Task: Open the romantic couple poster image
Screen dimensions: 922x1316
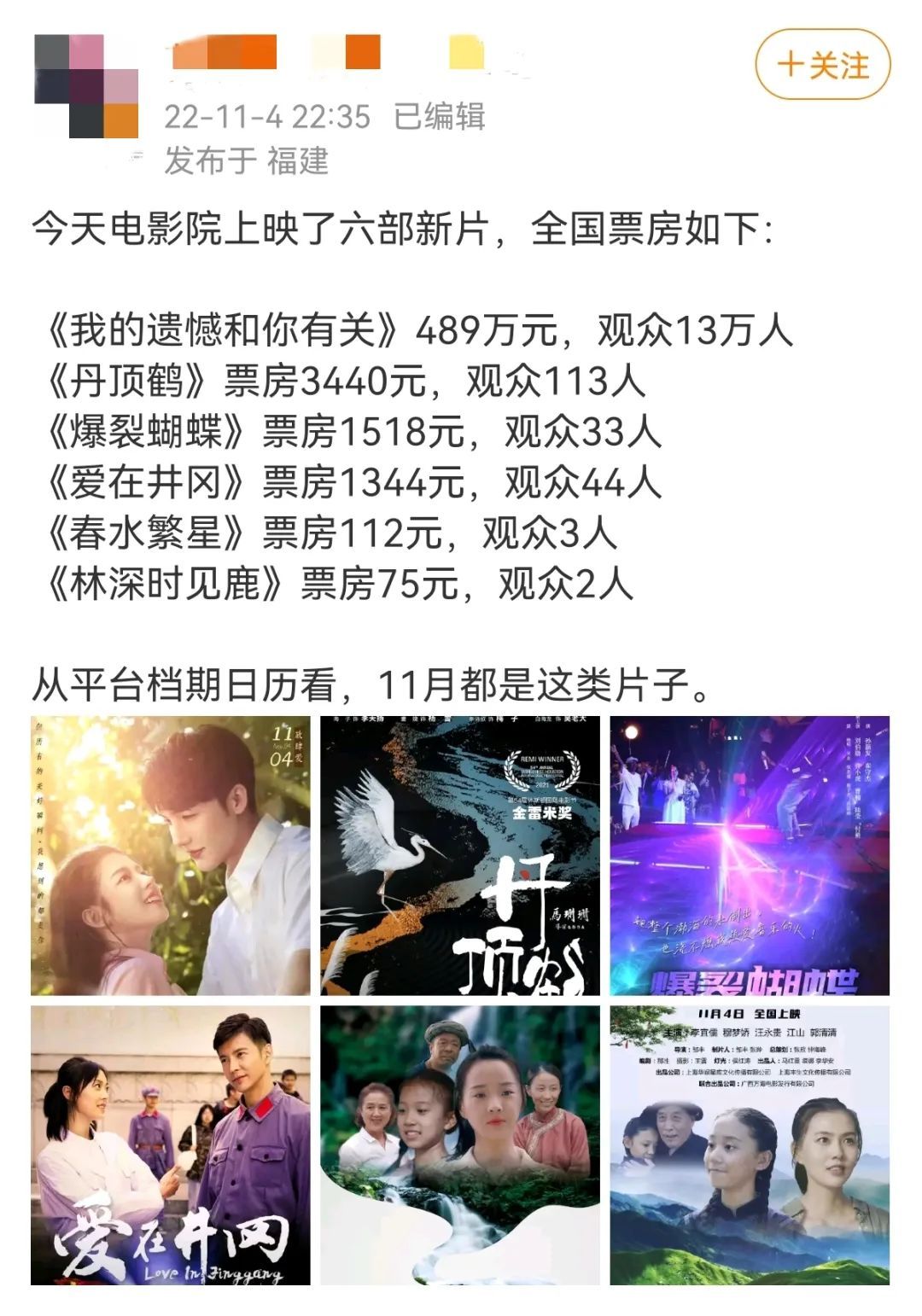Action: [x=171, y=855]
